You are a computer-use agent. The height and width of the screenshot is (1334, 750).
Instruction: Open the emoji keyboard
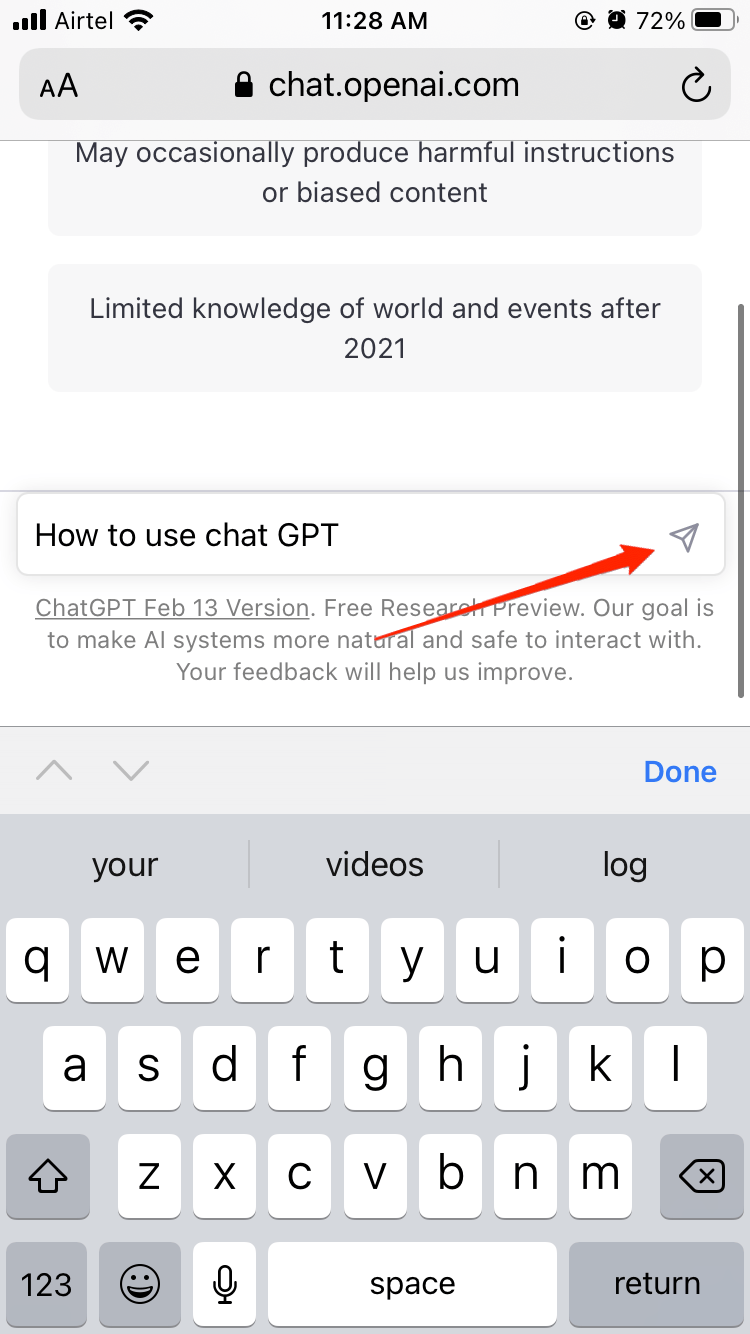pyautogui.click(x=140, y=1284)
